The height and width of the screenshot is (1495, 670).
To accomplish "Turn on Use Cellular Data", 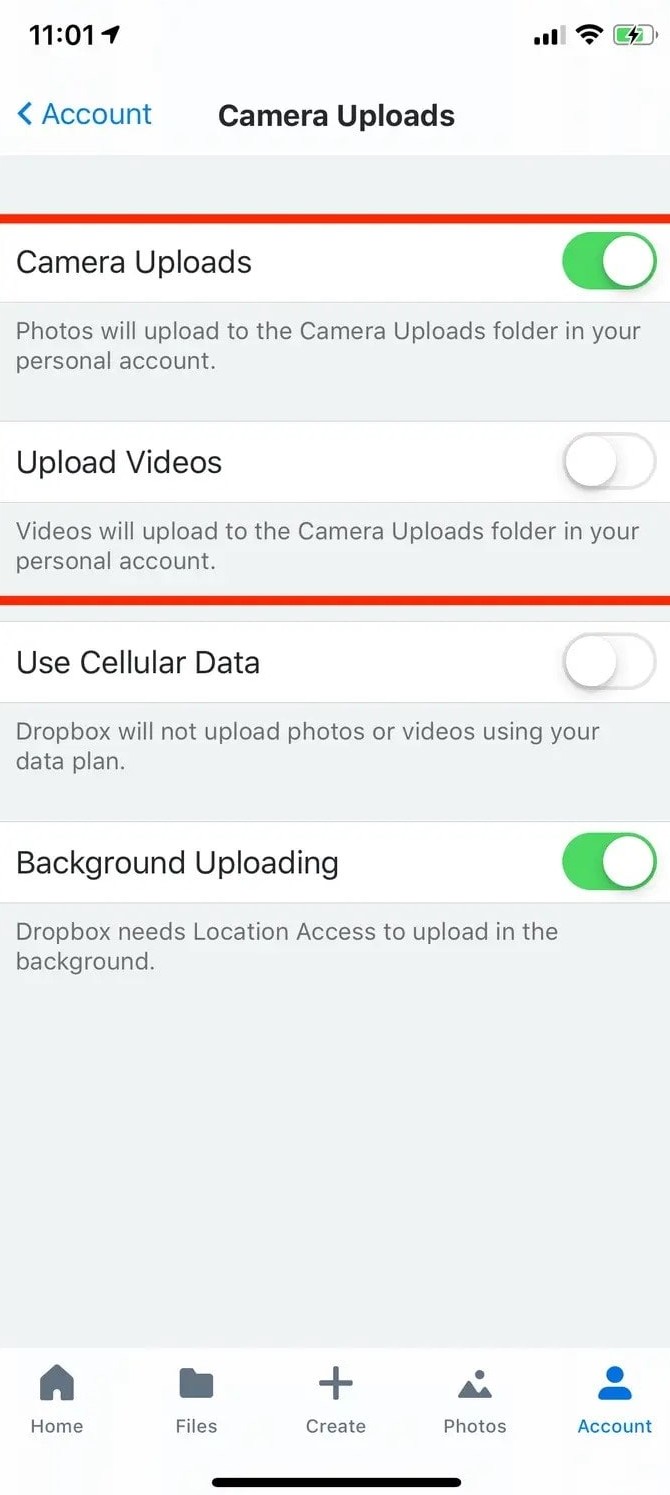I will pos(609,662).
